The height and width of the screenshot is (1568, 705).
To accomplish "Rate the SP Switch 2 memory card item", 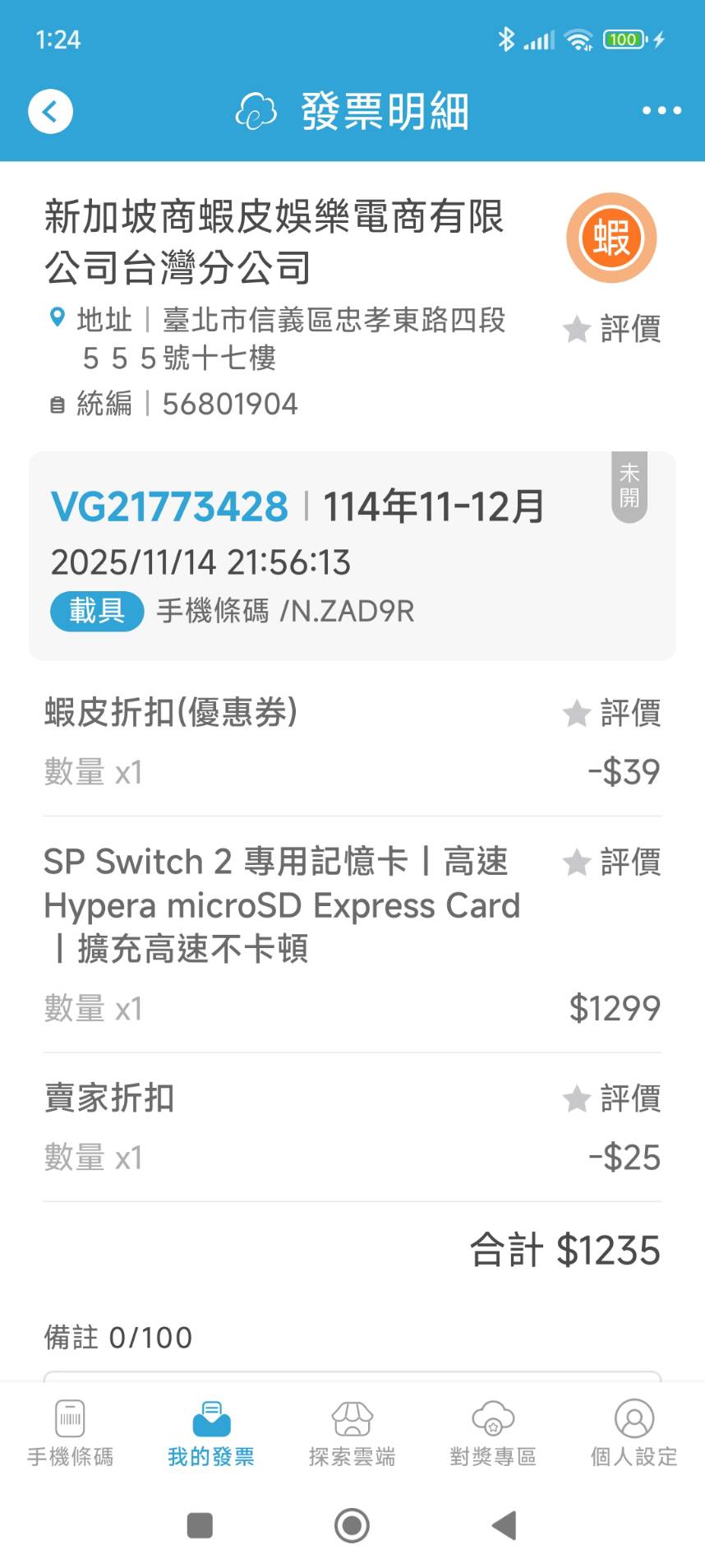I will coord(613,862).
